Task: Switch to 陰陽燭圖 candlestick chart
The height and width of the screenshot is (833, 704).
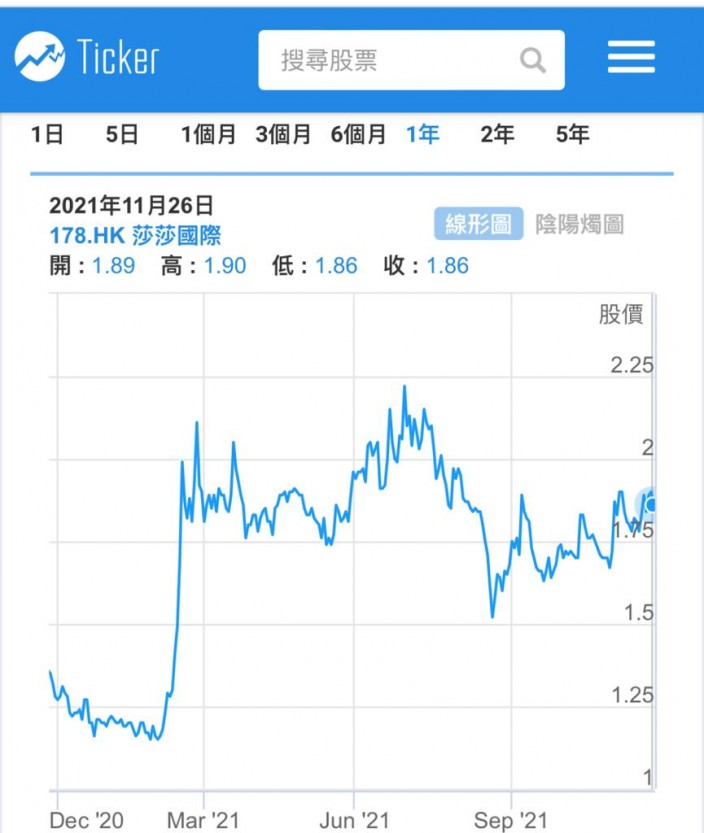Action: tap(579, 224)
